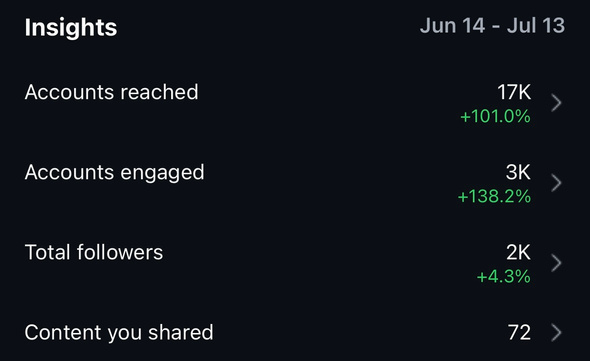Show Content you shared list
This screenshot has height=361, width=590.
click(295, 332)
